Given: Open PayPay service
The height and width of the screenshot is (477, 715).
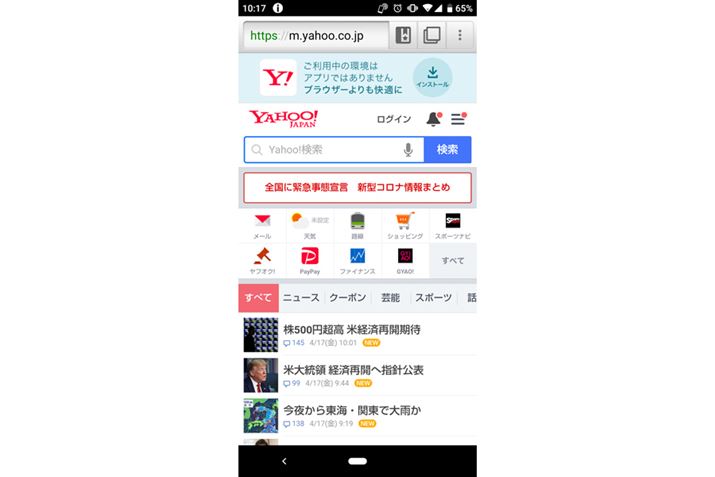Looking at the screenshot, I should 309,261.
